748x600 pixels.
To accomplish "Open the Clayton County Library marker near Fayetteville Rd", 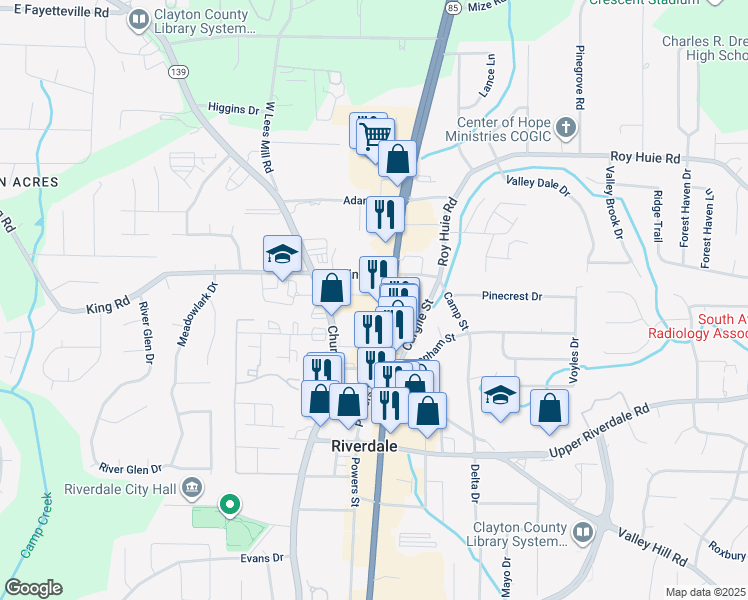I will [x=139, y=21].
